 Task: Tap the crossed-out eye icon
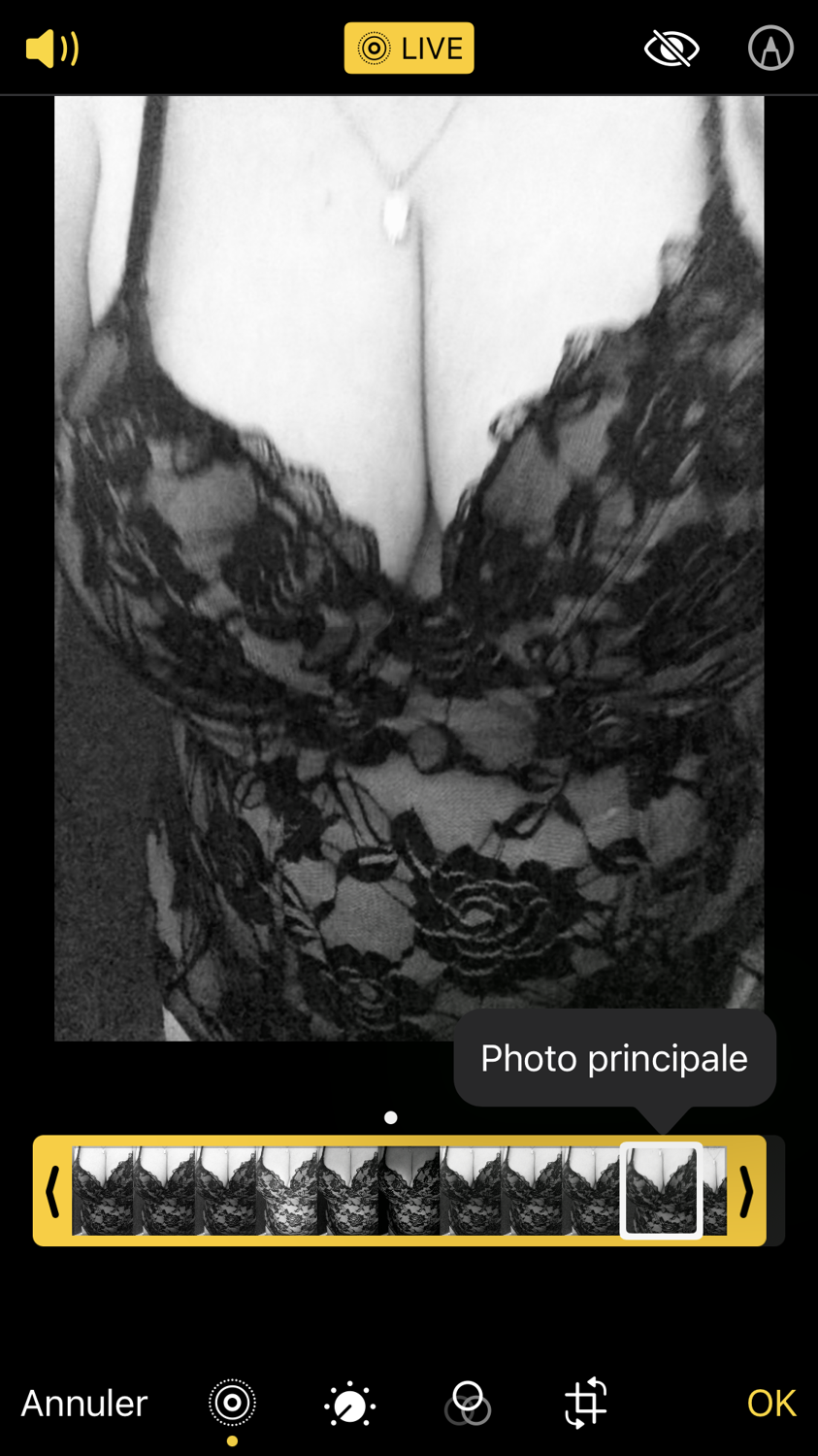pyautogui.click(x=671, y=48)
